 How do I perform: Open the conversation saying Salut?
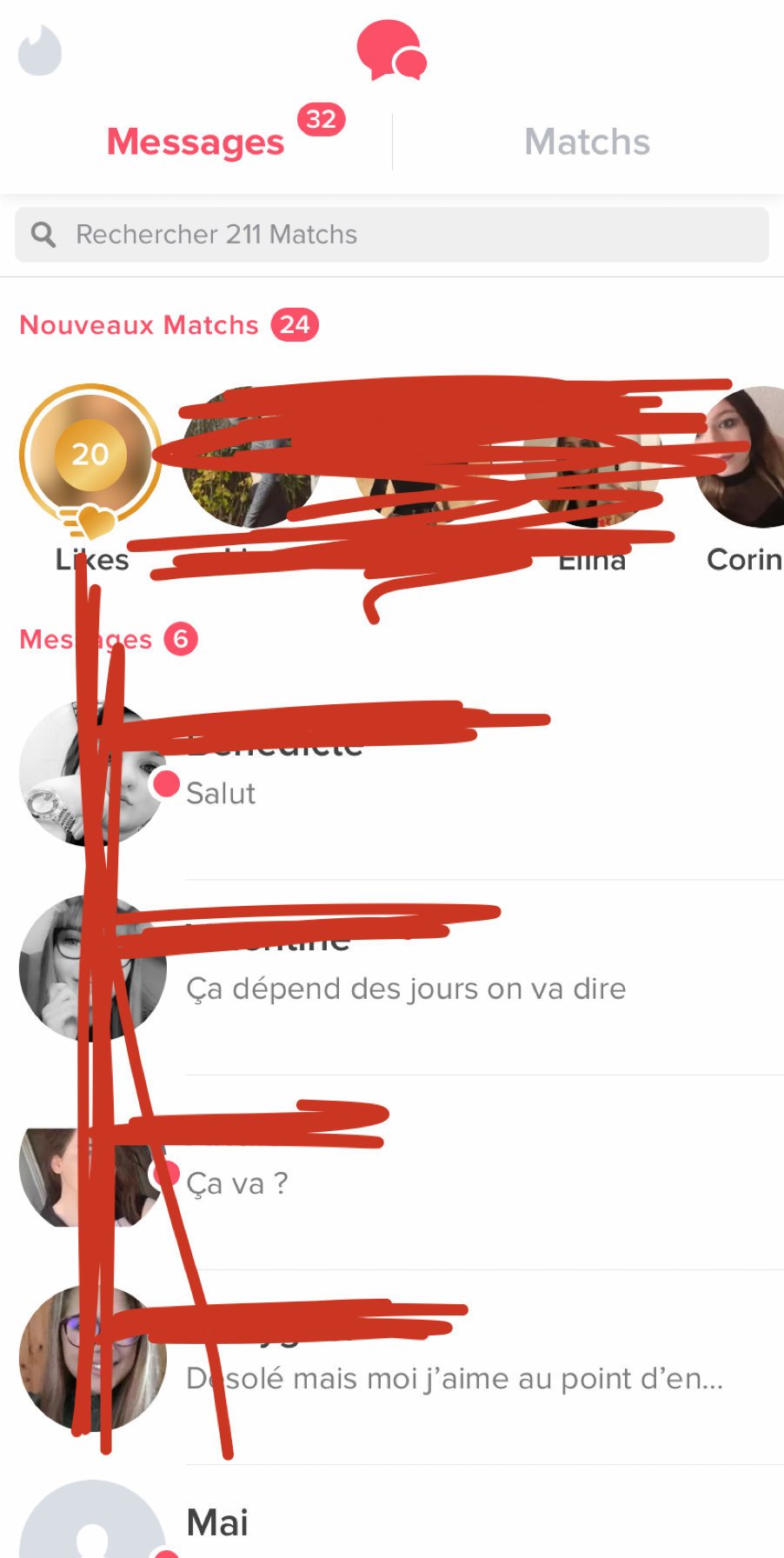click(x=392, y=772)
